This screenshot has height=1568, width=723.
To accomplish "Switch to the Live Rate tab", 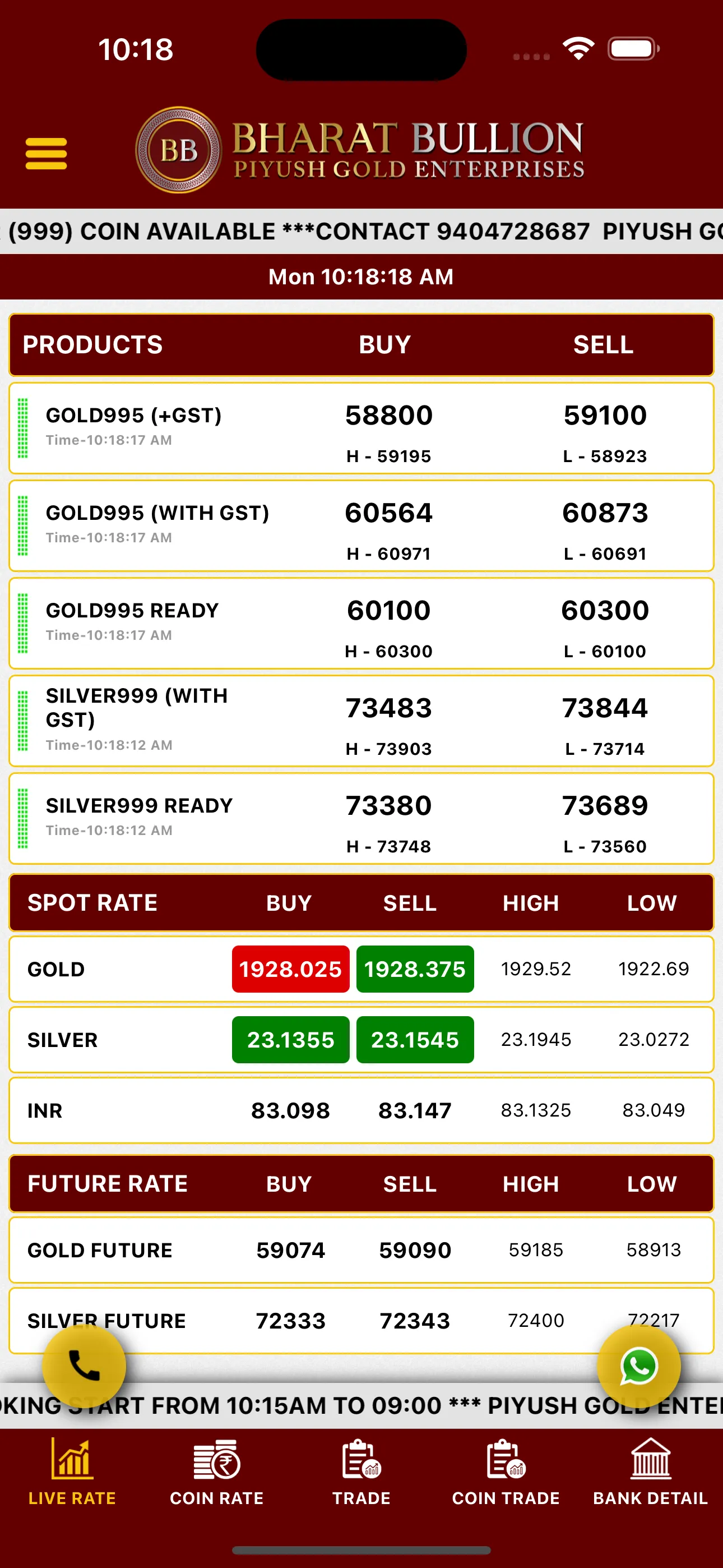I will pyautogui.click(x=72, y=1471).
